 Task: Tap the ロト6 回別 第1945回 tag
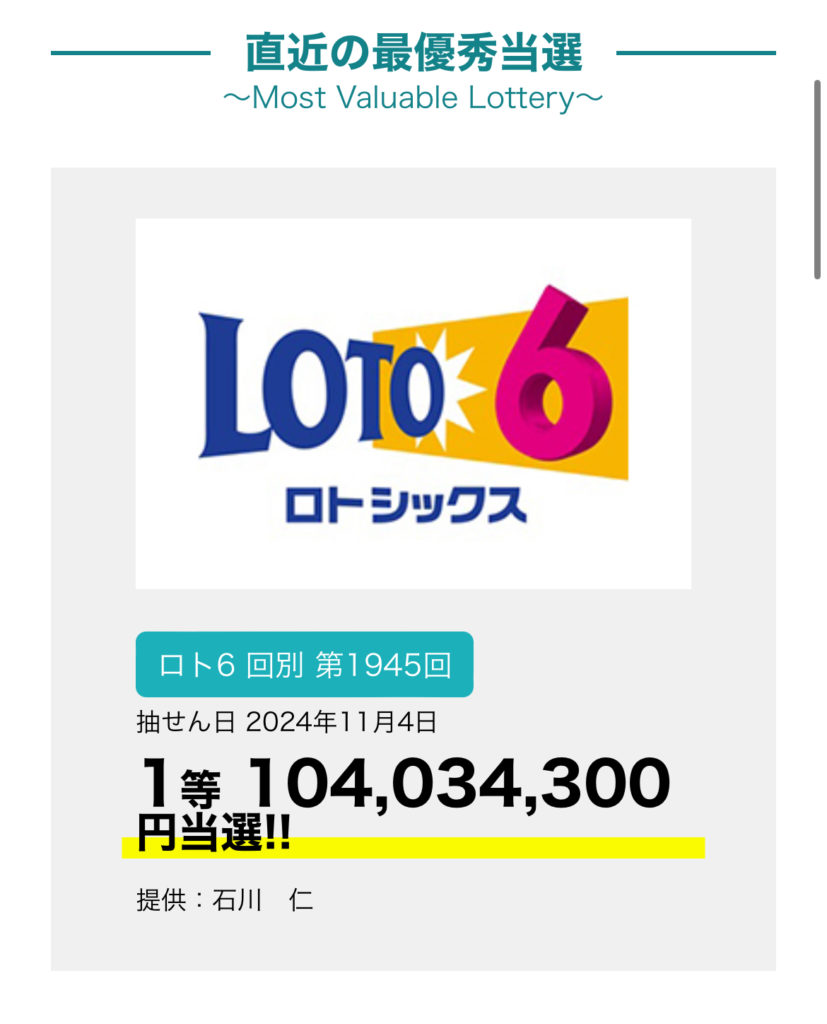pyautogui.click(x=304, y=665)
